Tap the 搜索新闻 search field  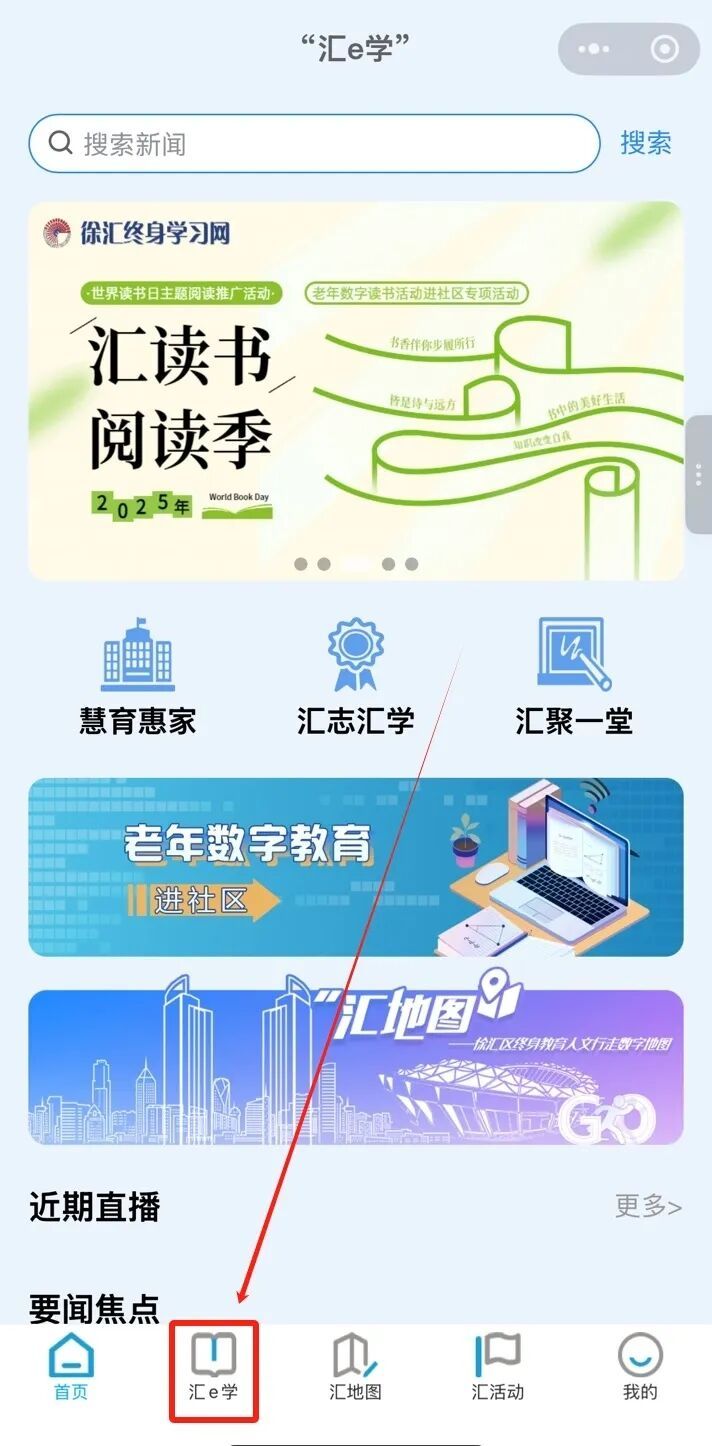[x=310, y=144]
